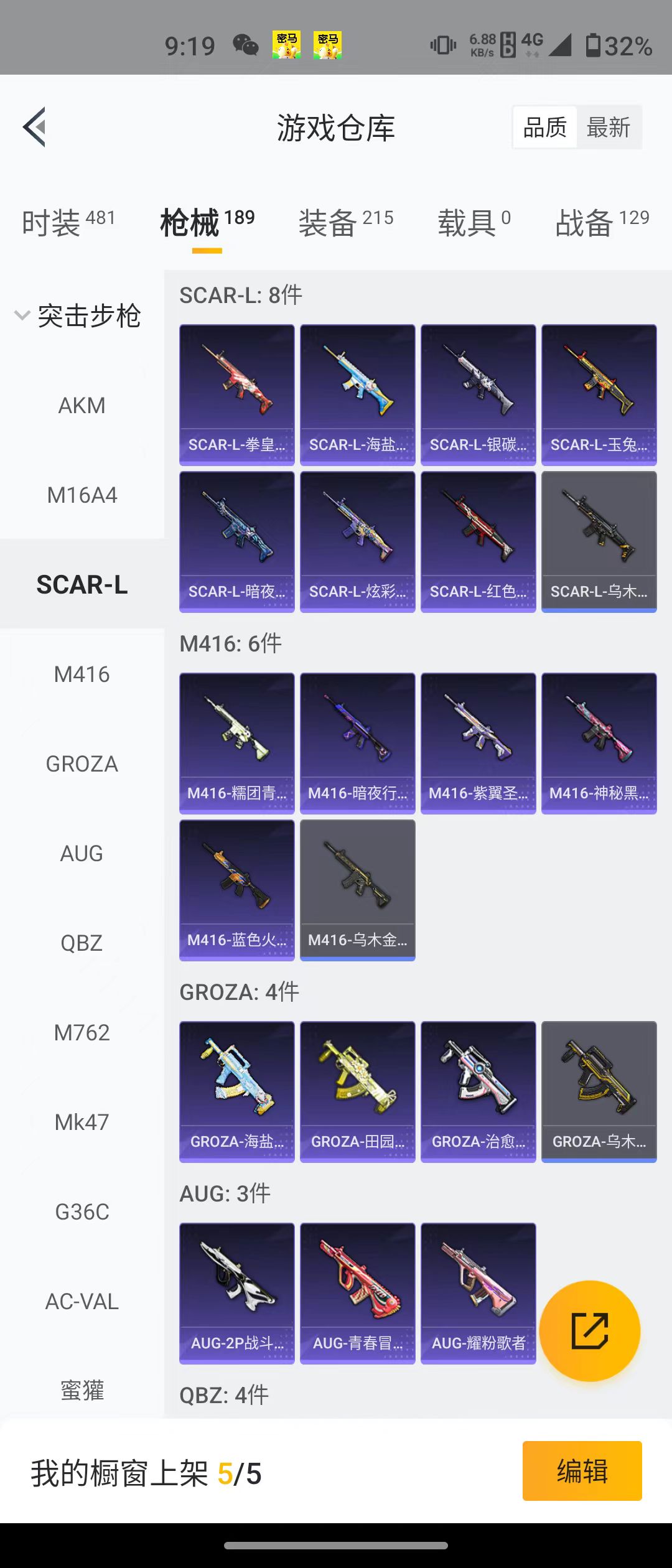View the GROZA-田园 skin
Viewport: 672px width, 1568px height.
[x=358, y=1091]
